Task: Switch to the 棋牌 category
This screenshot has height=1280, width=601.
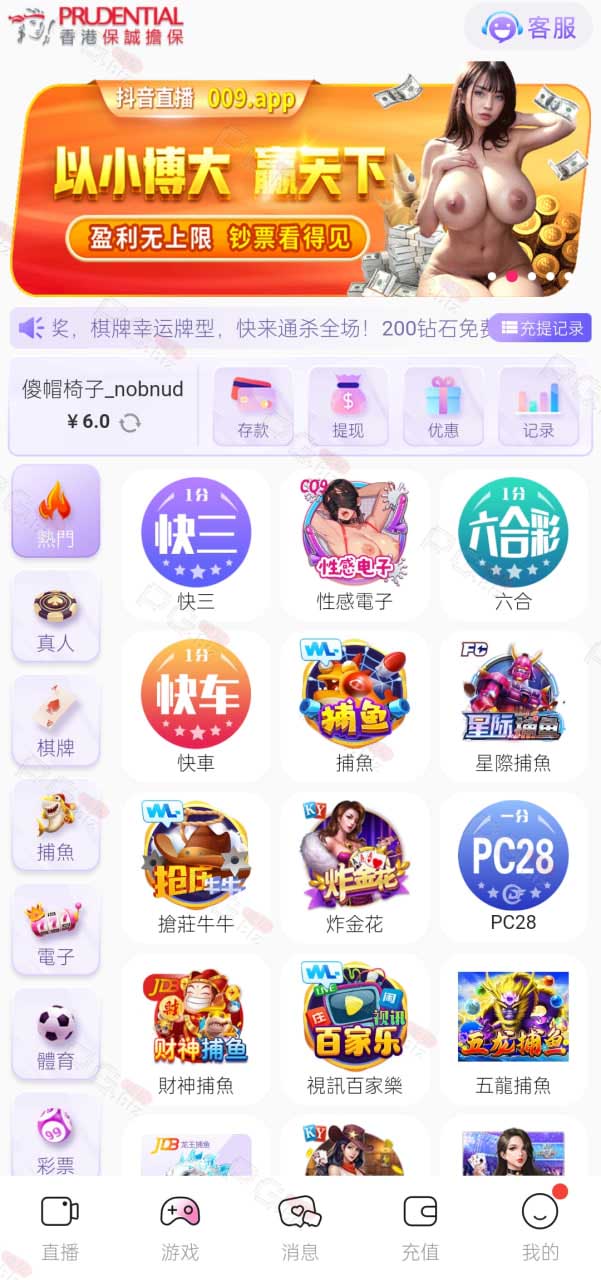Action: (56, 721)
